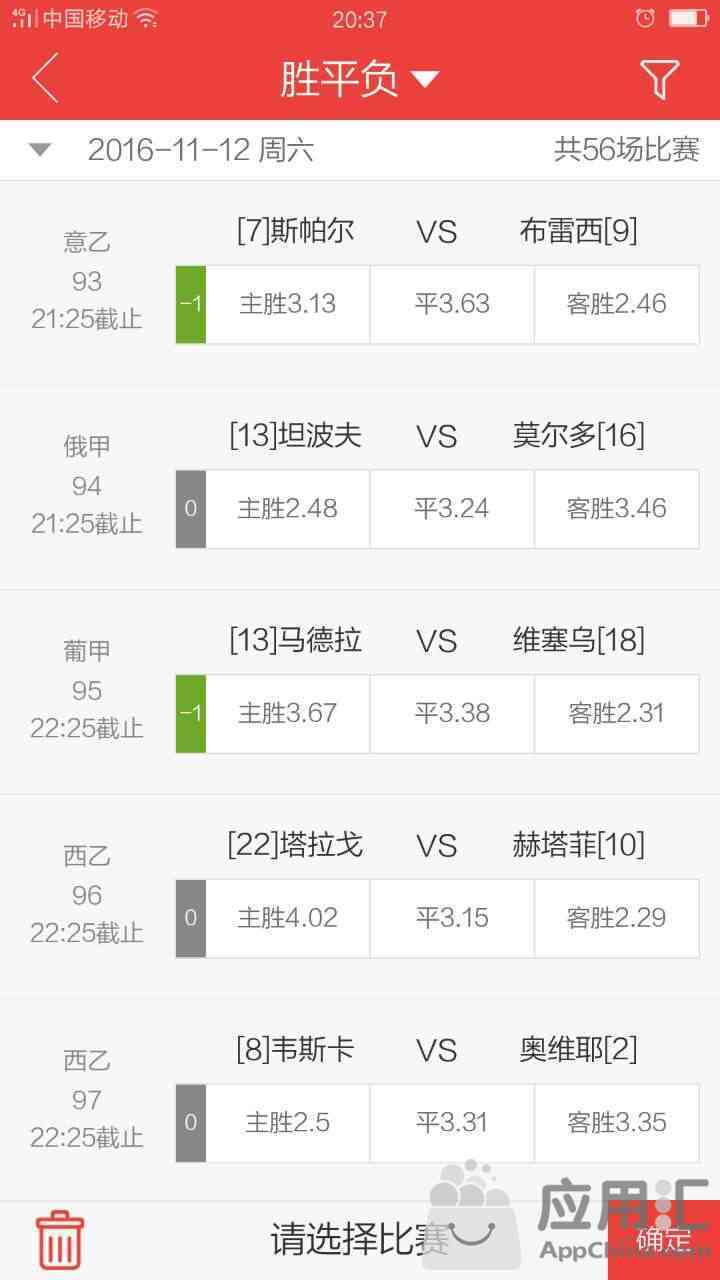Image resolution: width=720 pixels, height=1280 pixels.
Task: Pick 客胜2.46 for 斯帕尔 vs 布雷西
Action: click(617, 304)
